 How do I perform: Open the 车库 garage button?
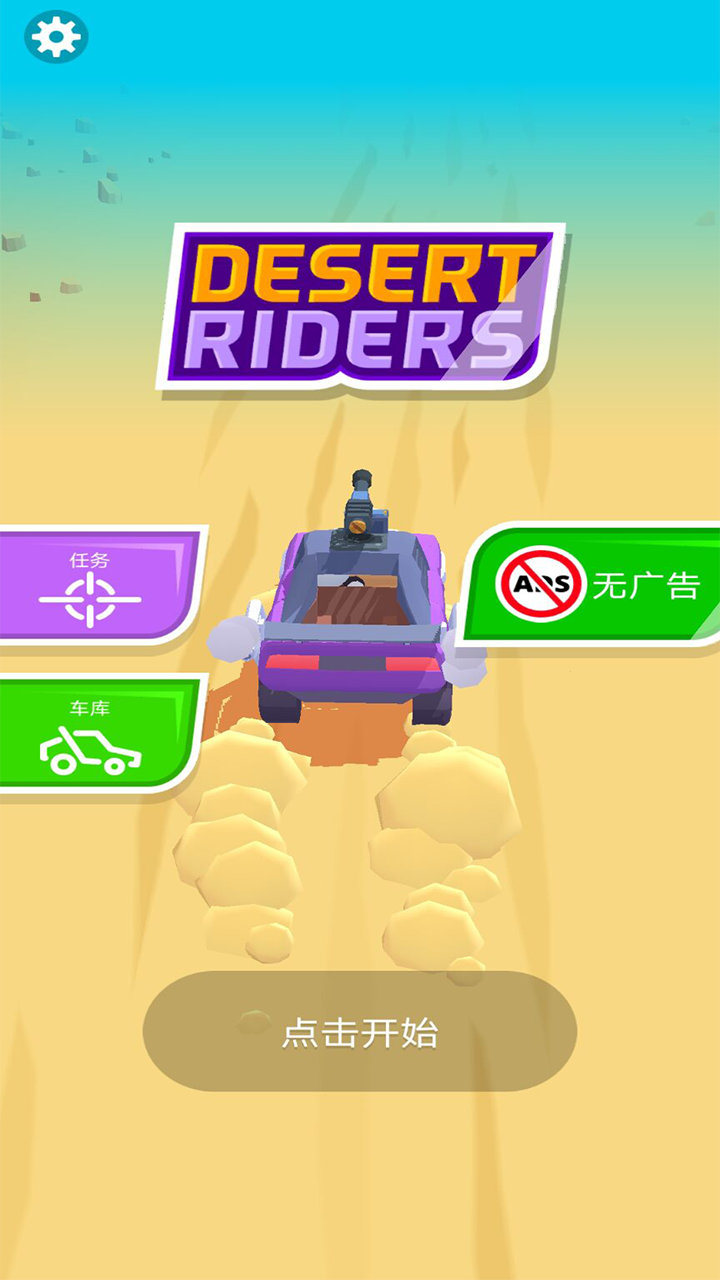click(99, 735)
